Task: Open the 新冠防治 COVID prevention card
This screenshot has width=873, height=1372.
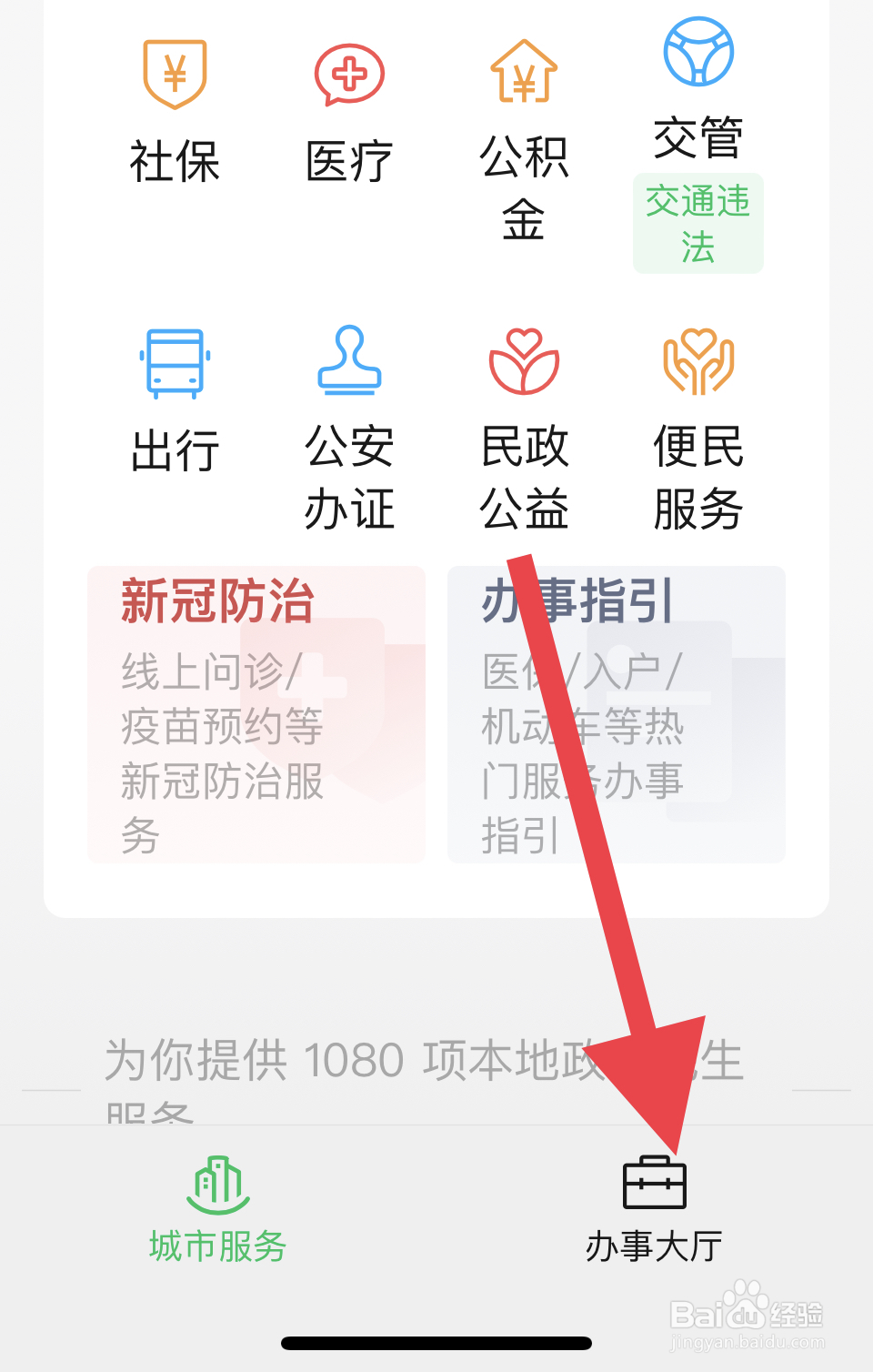Action: (x=255, y=714)
